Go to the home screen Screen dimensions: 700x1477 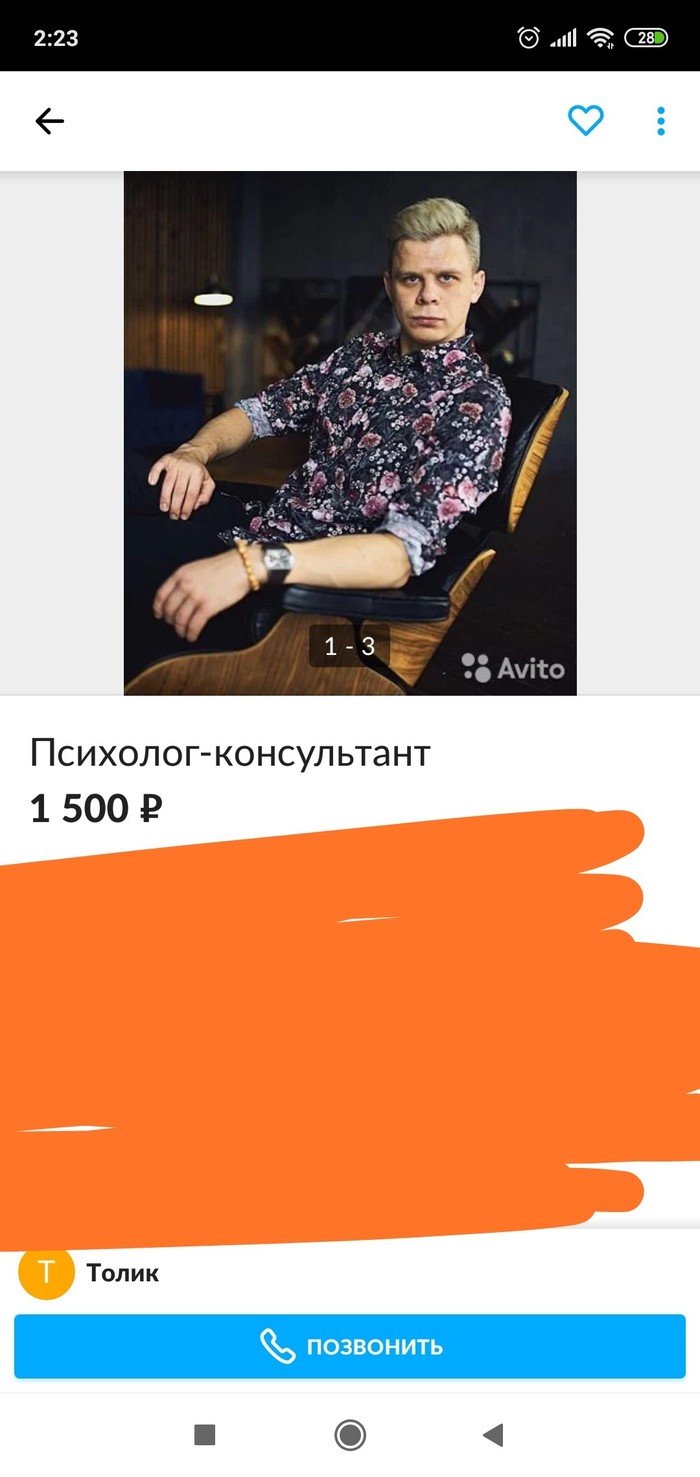[350, 1436]
